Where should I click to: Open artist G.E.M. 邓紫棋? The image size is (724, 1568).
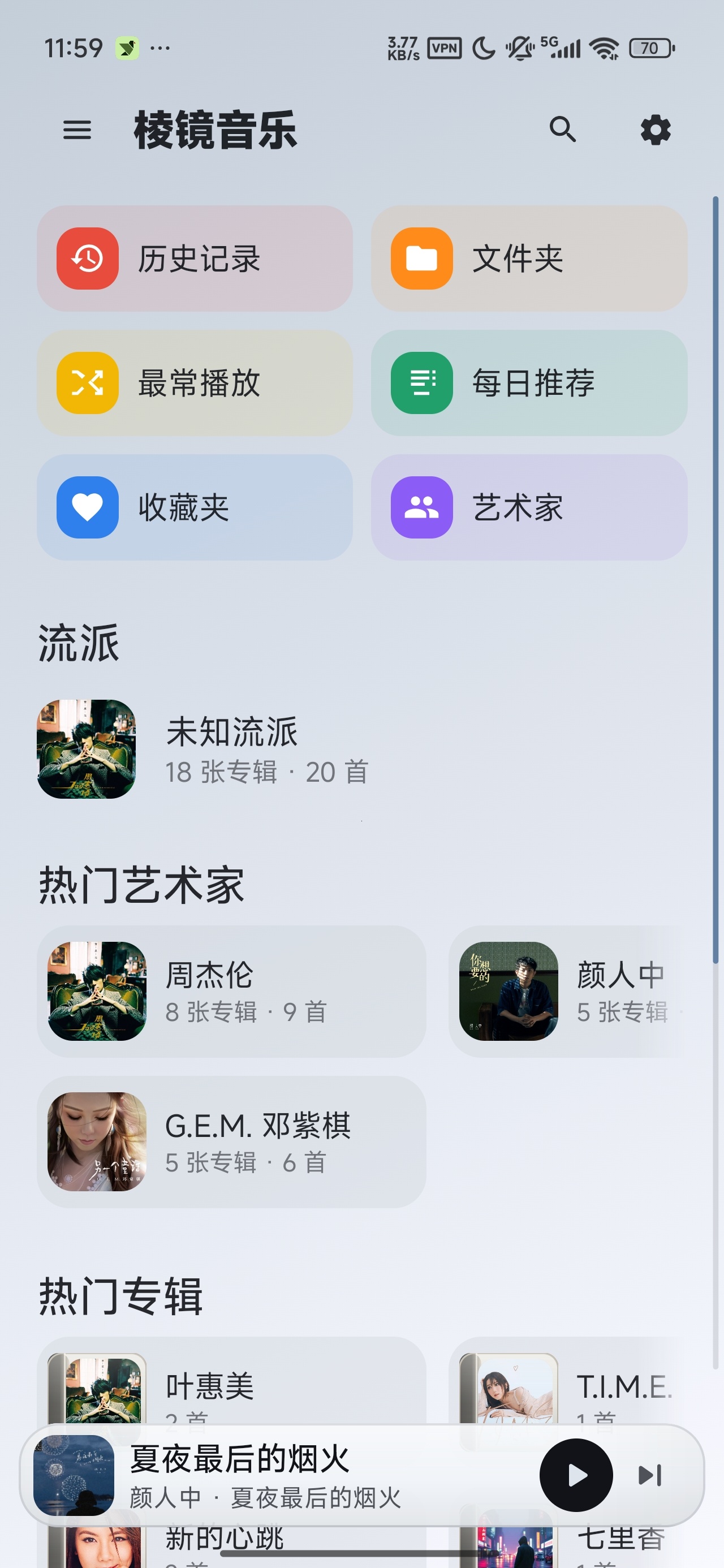click(x=231, y=1141)
